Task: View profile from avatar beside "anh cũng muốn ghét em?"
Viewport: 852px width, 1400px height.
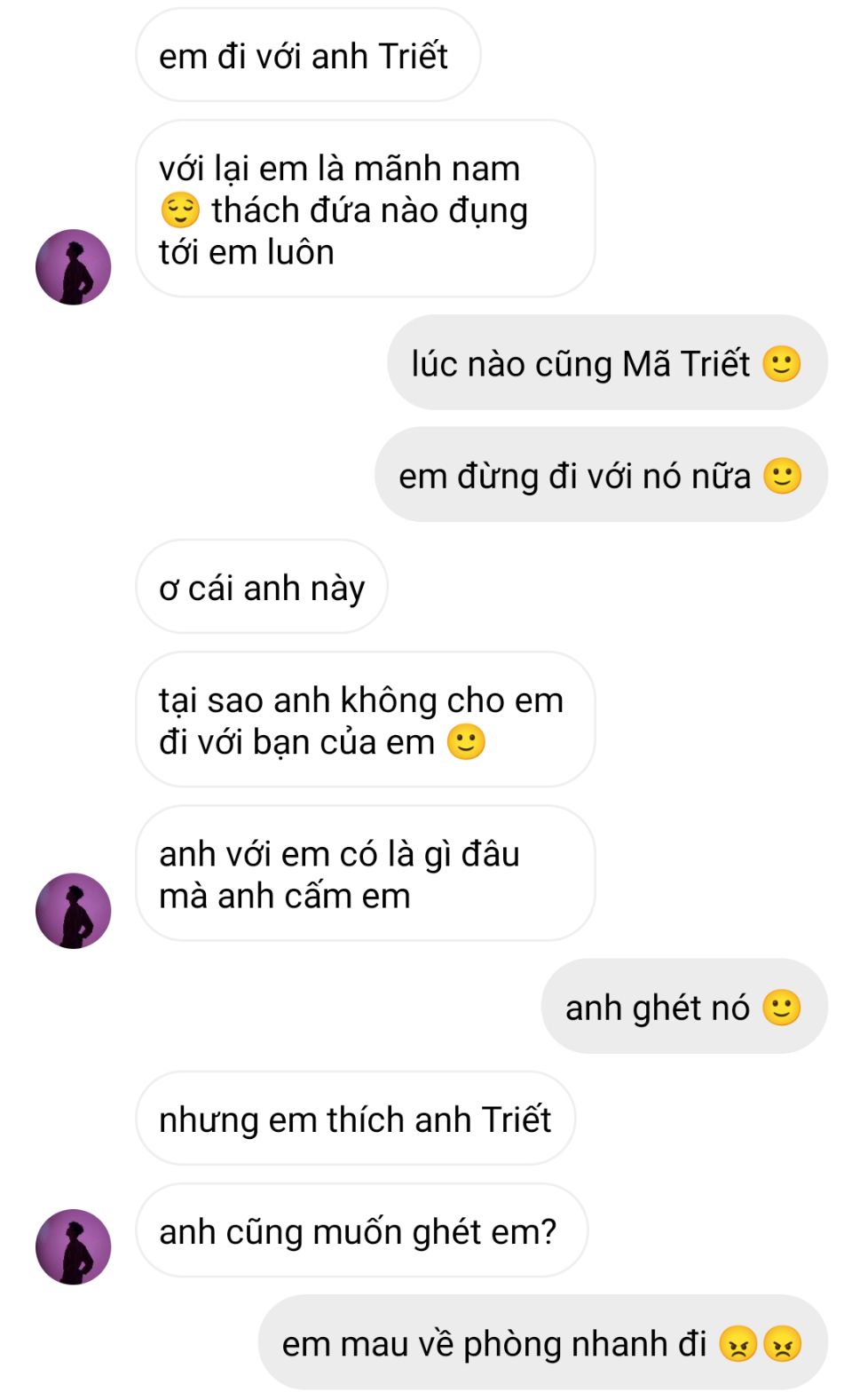Action: (x=73, y=1246)
